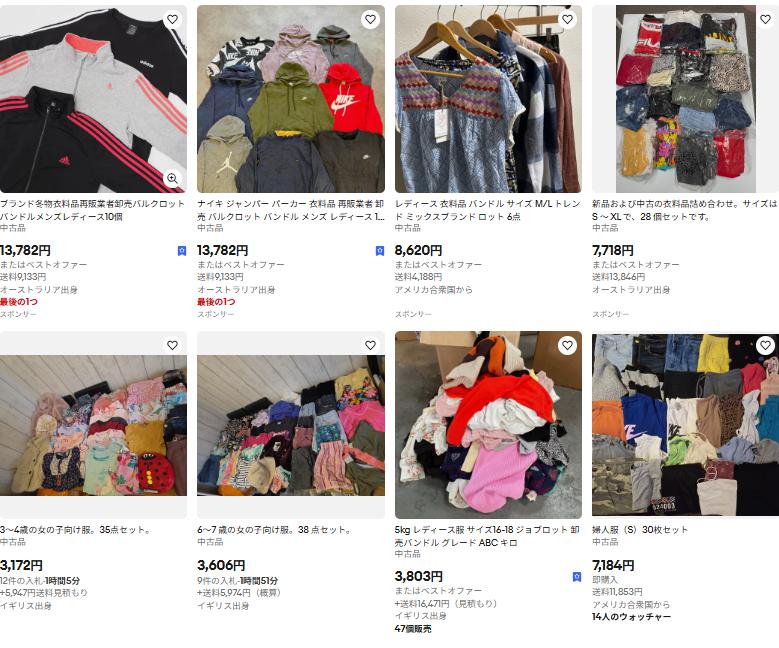The height and width of the screenshot is (648, 779).
Task: Save the 5kg ladies size 16-18 job lot
Action: point(567,345)
